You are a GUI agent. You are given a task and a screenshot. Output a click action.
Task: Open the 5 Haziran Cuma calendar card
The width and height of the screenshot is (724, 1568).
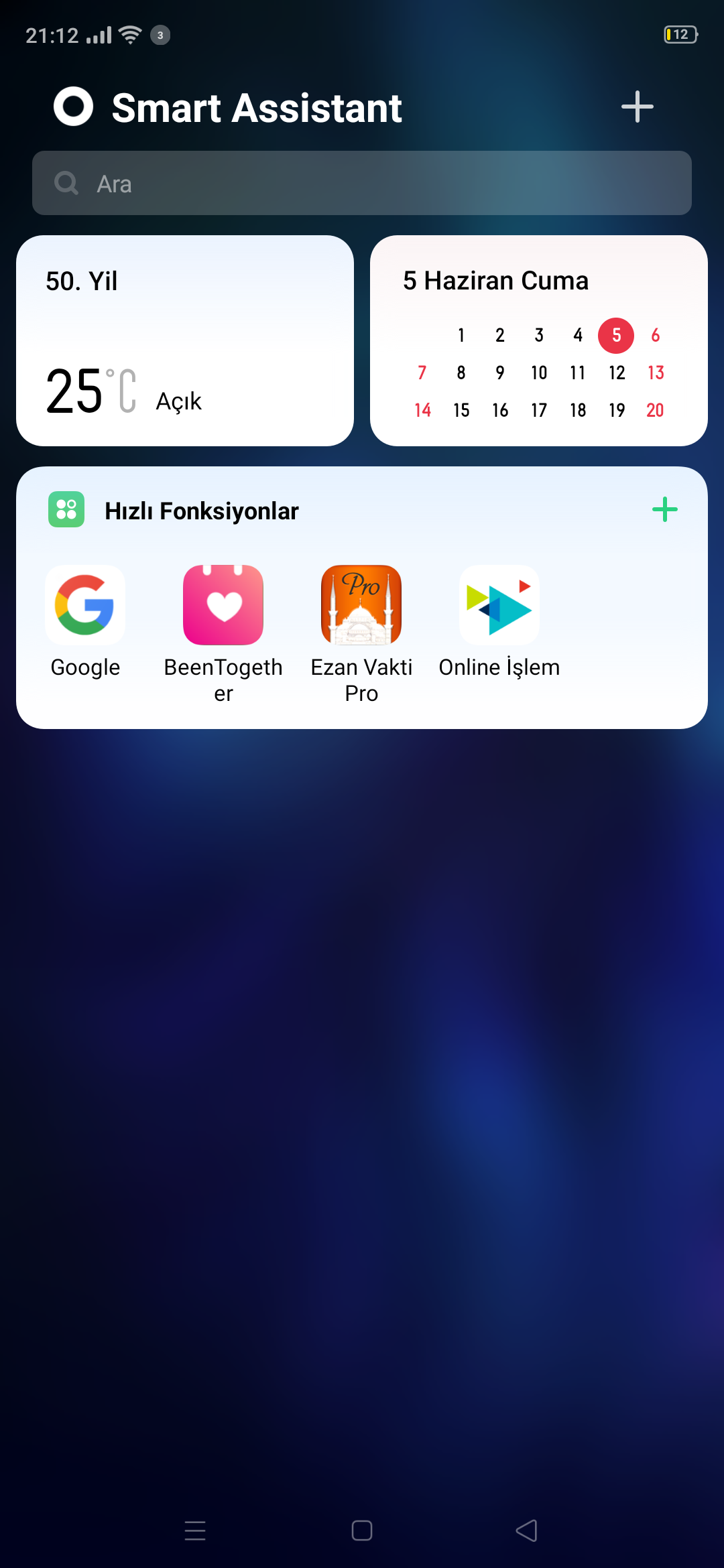pos(539,340)
